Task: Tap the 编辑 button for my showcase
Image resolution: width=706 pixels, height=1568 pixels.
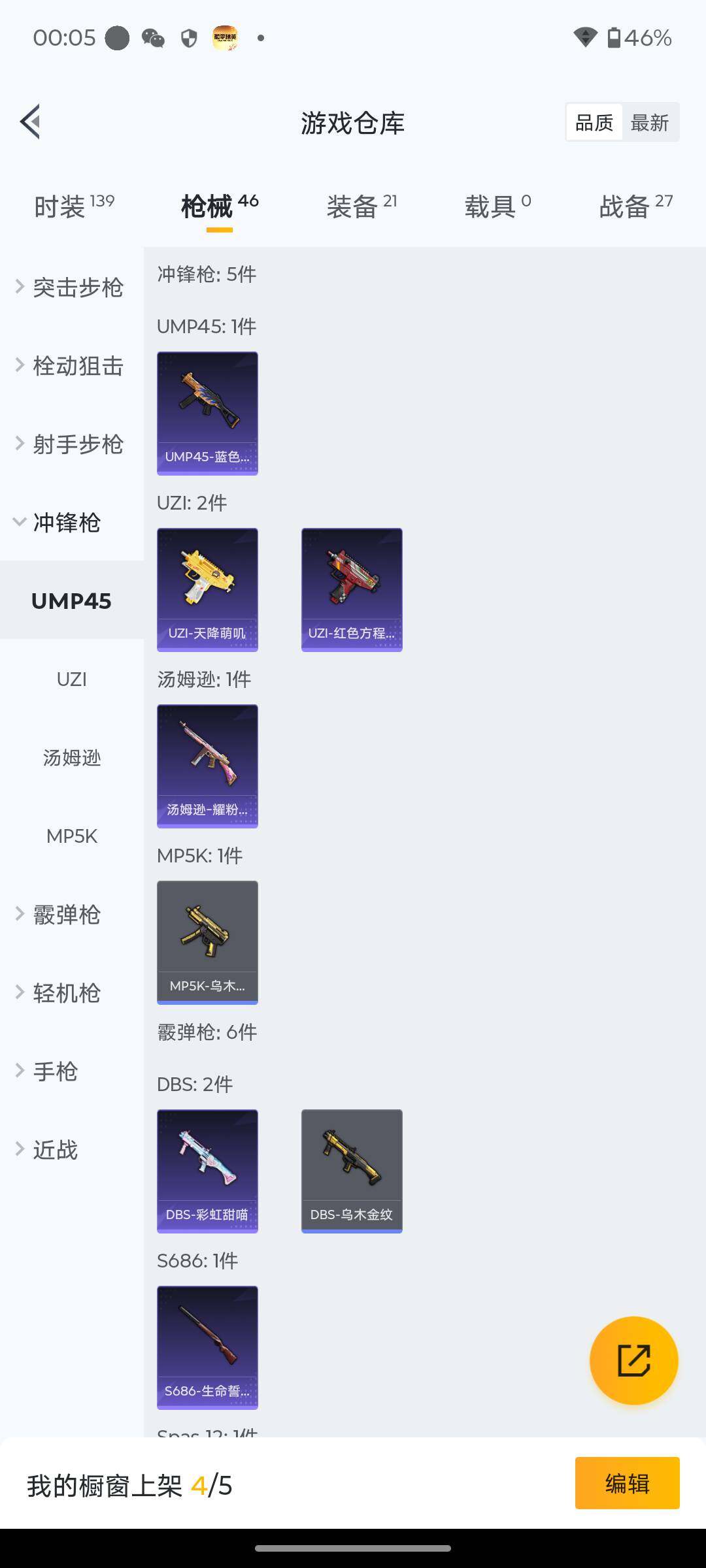Action: (627, 1483)
